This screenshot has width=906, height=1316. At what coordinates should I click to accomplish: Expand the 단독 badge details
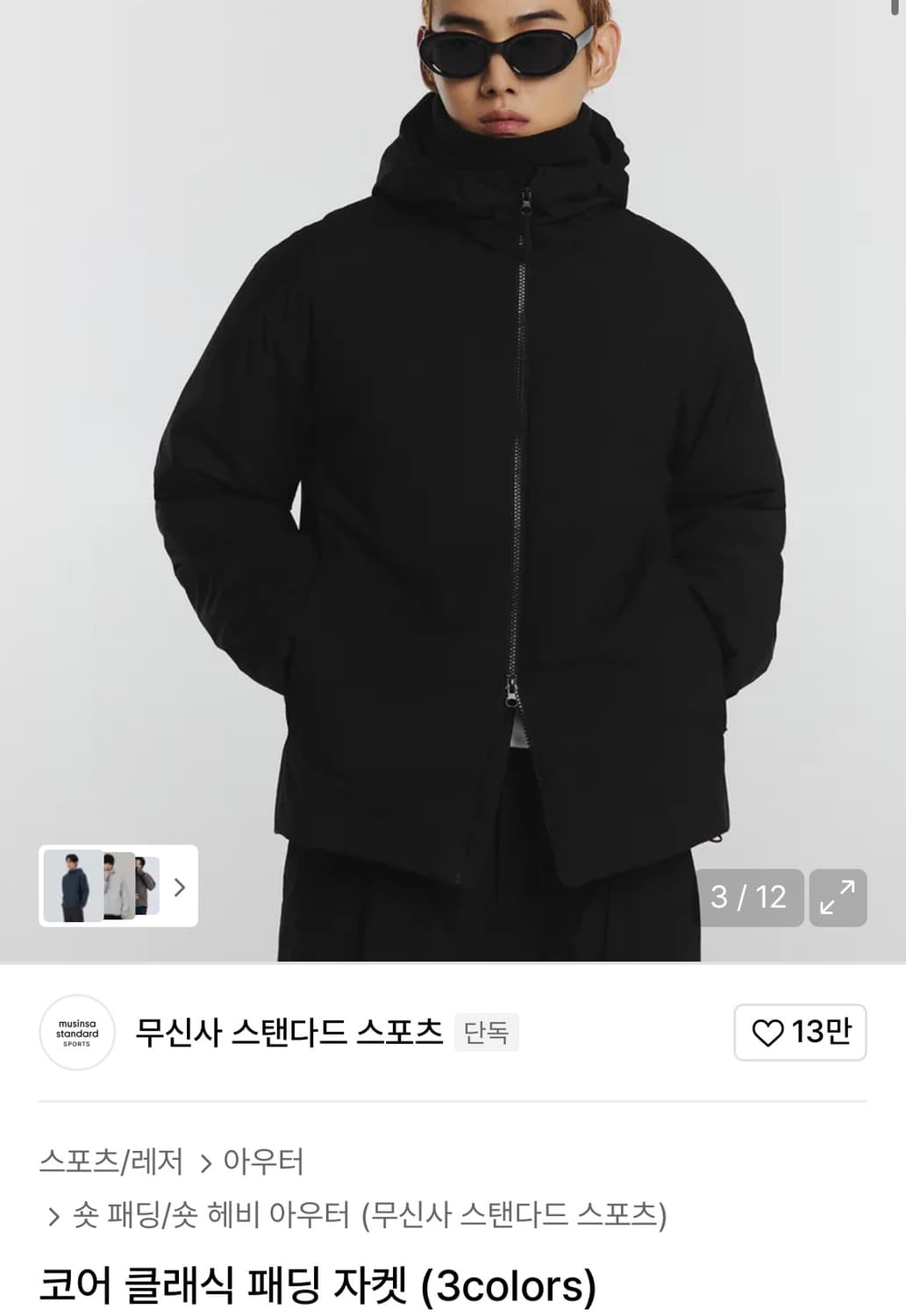coord(487,1033)
